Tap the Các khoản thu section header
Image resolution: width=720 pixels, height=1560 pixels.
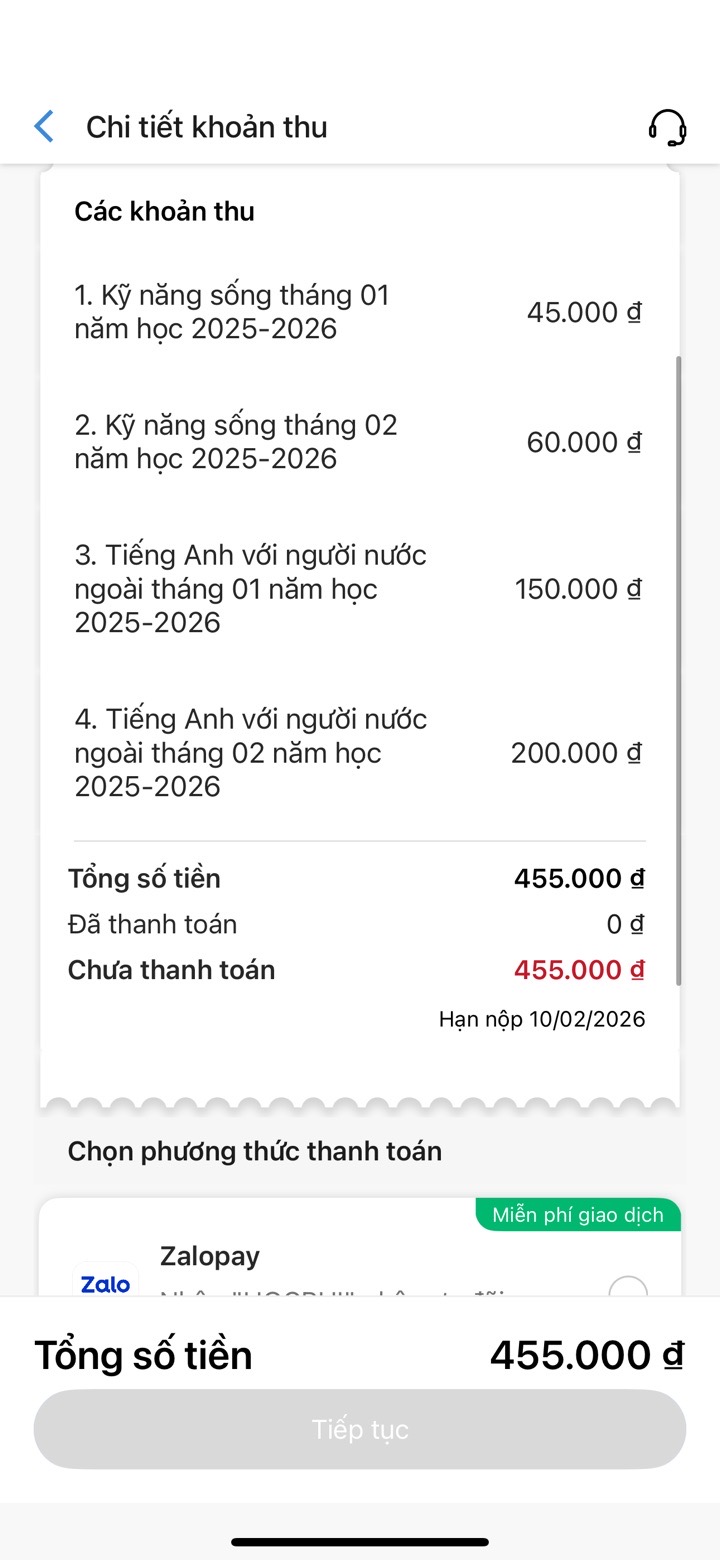tap(165, 211)
